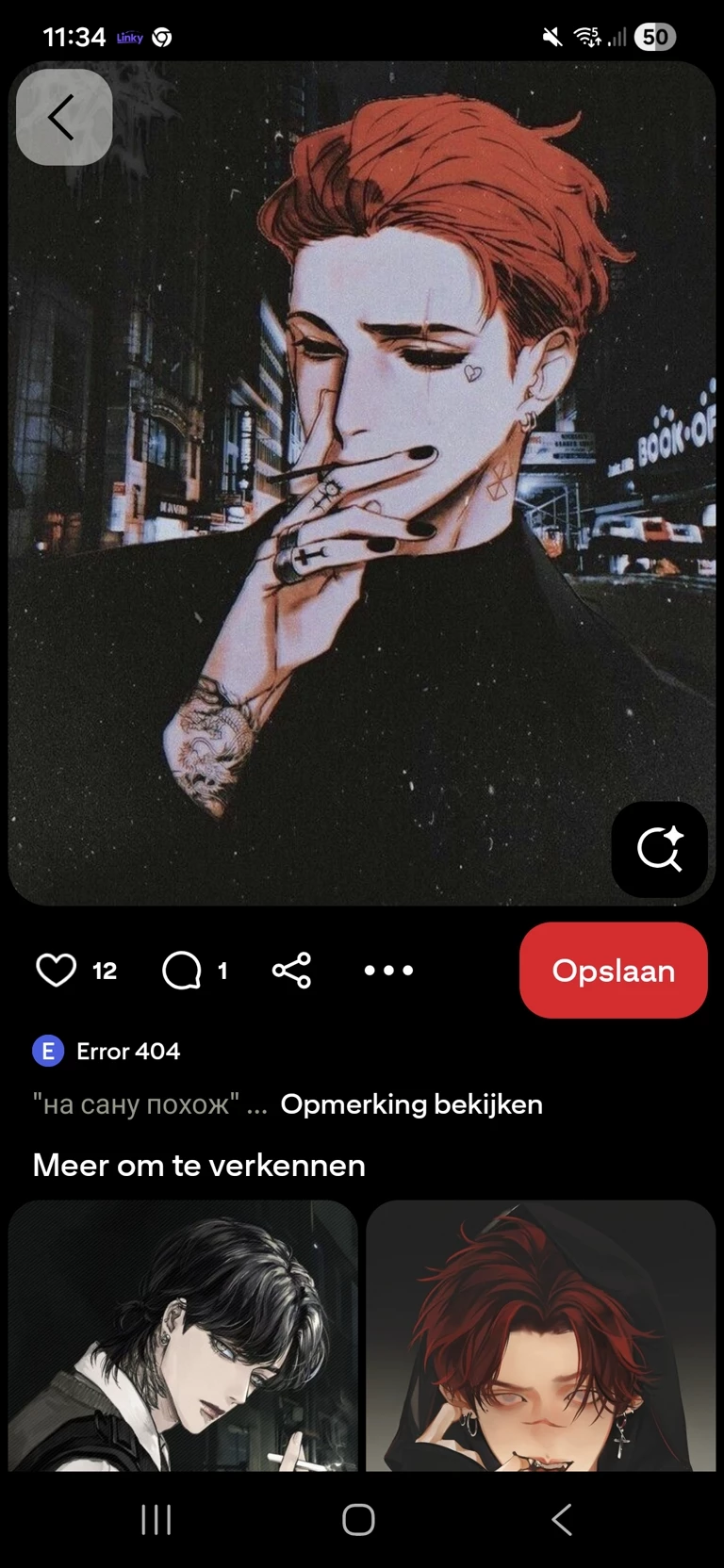Open the comments bubble
The width and height of the screenshot is (724, 1568).
pyautogui.click(x=182, y=970)
